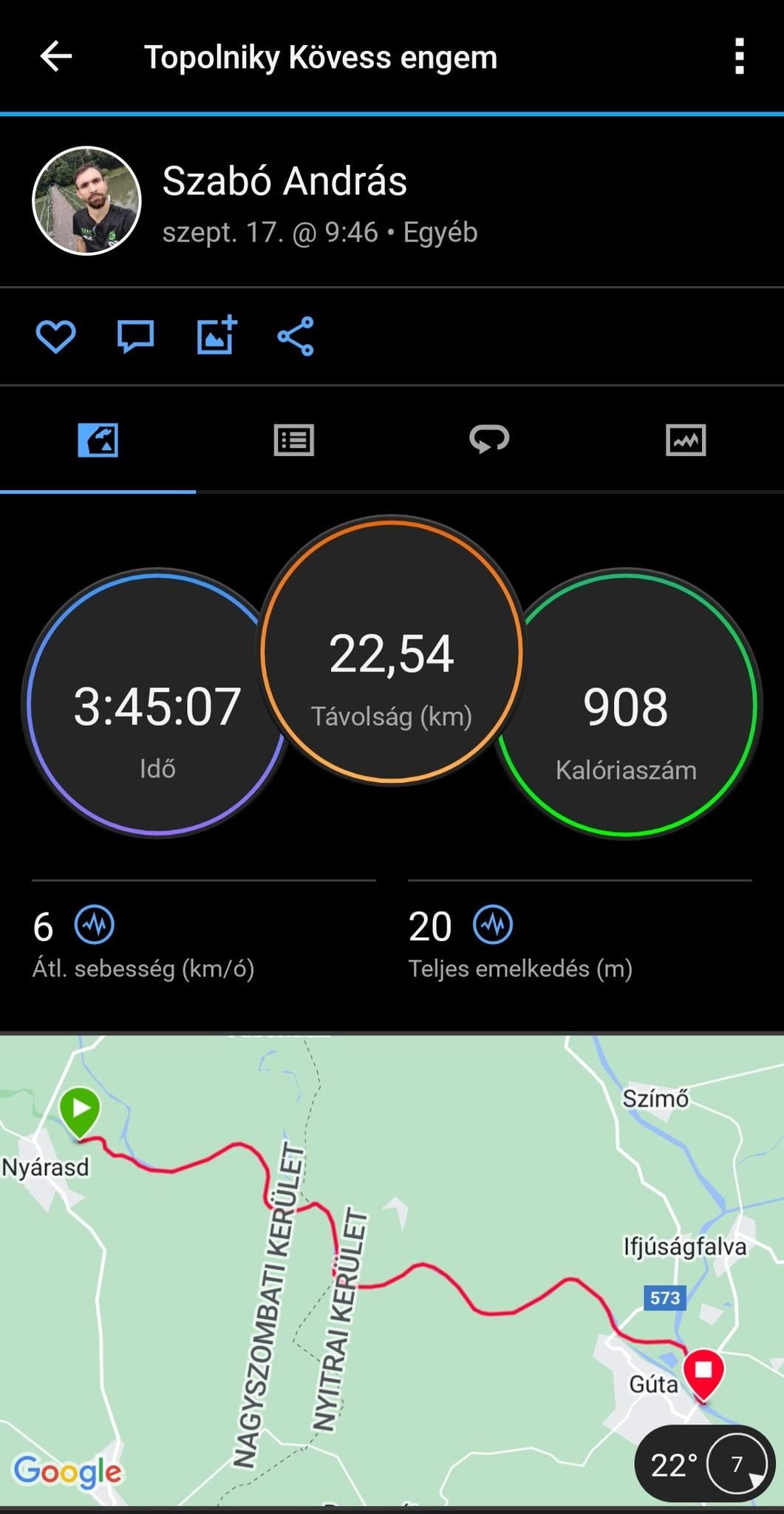Screen dimensions: 784x1514
Task: Go back using the arrow icon
Action: (x=56, y=56)
